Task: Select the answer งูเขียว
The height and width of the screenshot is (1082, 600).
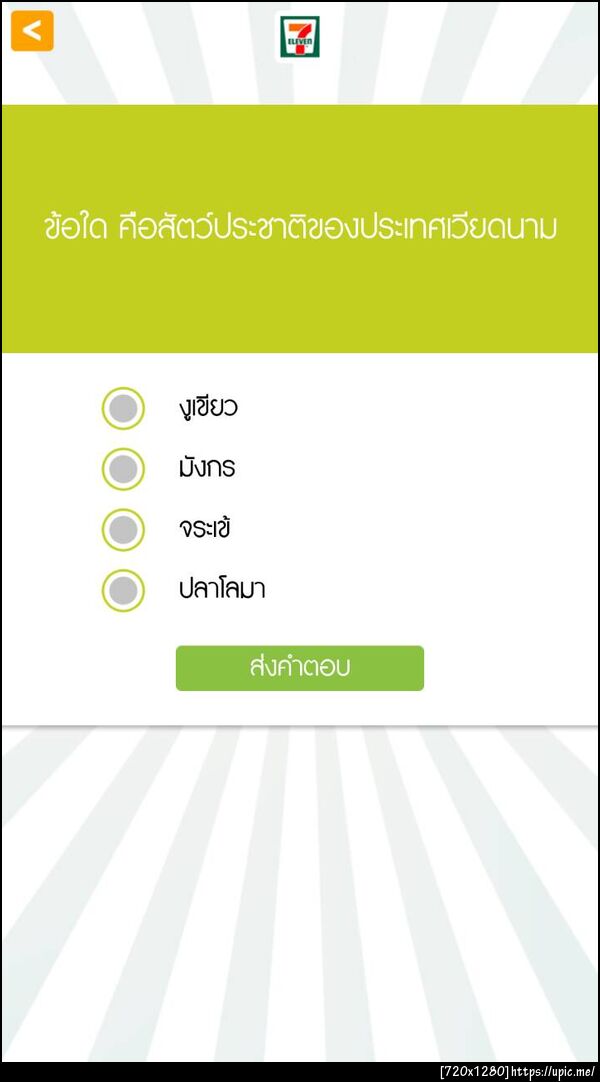Action: pos(123,408)
